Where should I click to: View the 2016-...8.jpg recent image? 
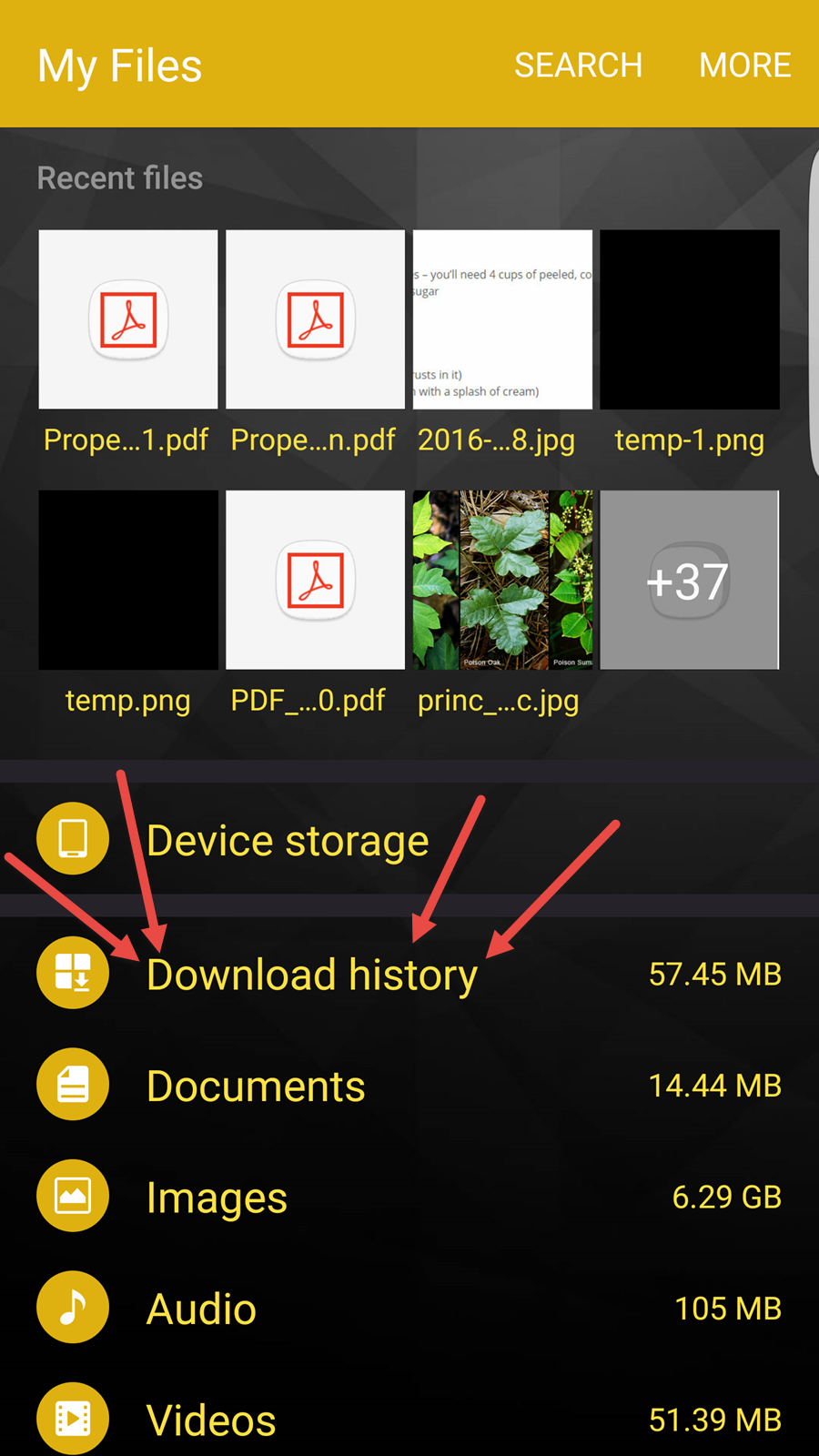(x=502, y=319)
